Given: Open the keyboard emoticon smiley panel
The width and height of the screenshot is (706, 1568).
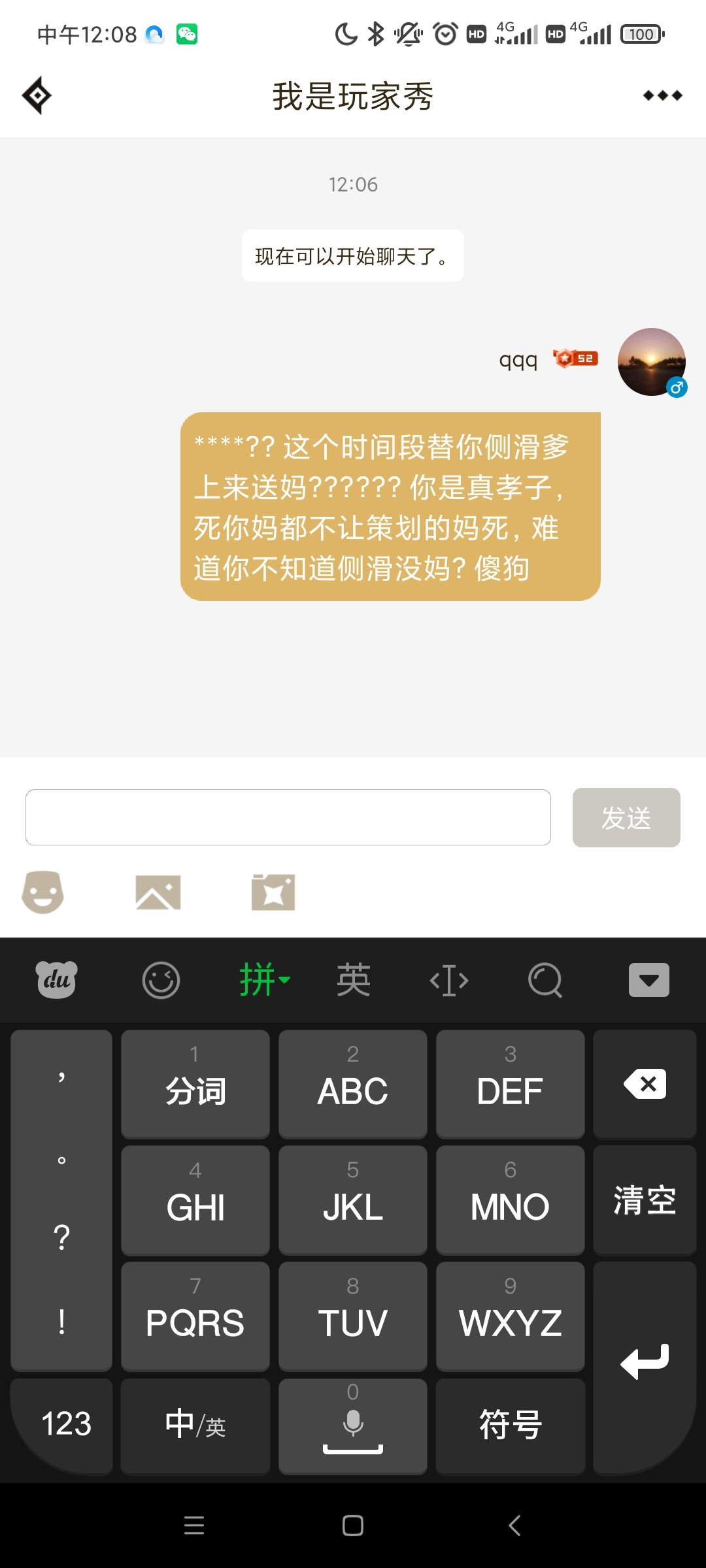Looking at the screenshot, I should tap(161, 980).
